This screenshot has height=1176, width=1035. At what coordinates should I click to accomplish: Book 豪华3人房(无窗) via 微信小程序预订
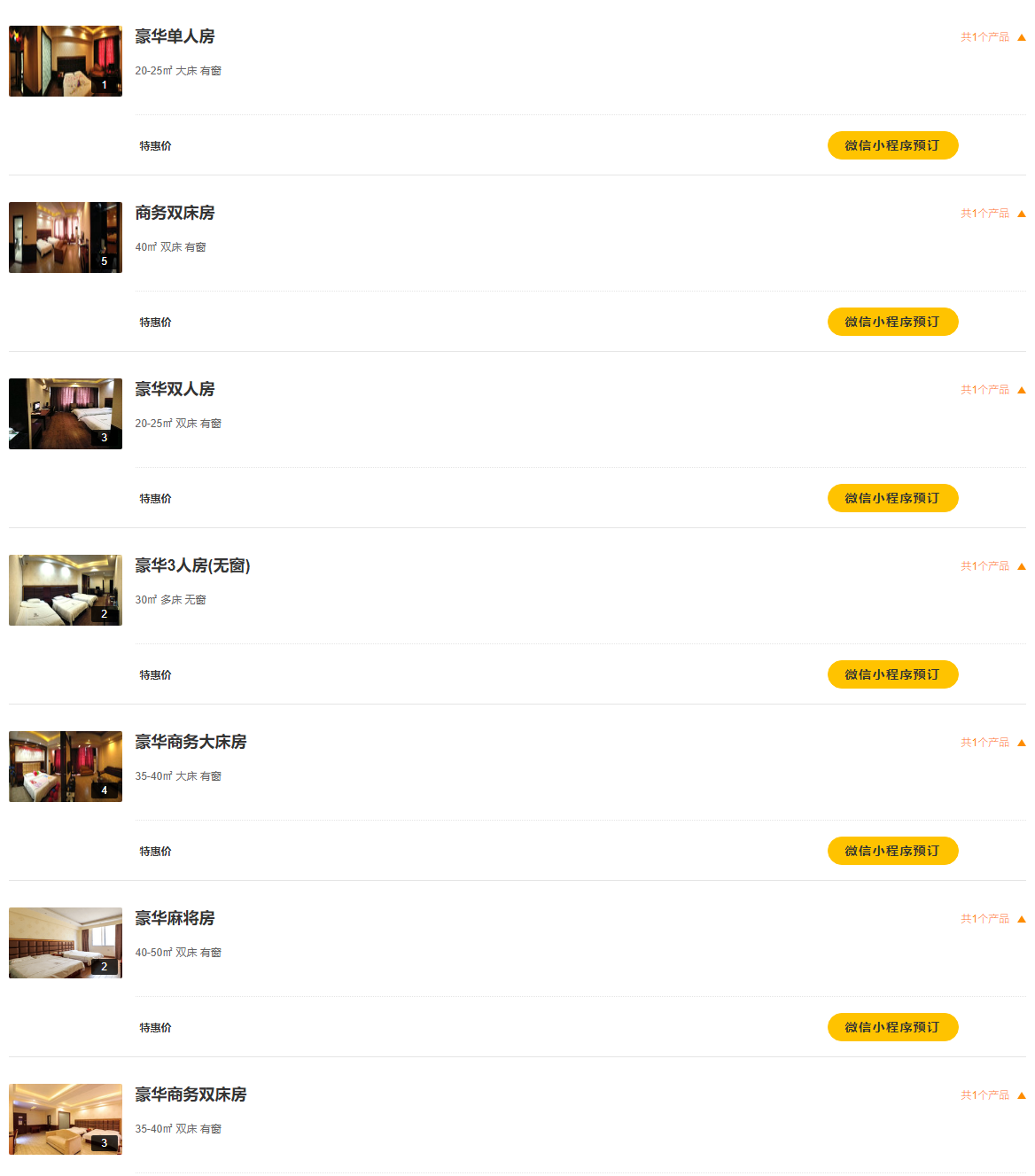892,674
